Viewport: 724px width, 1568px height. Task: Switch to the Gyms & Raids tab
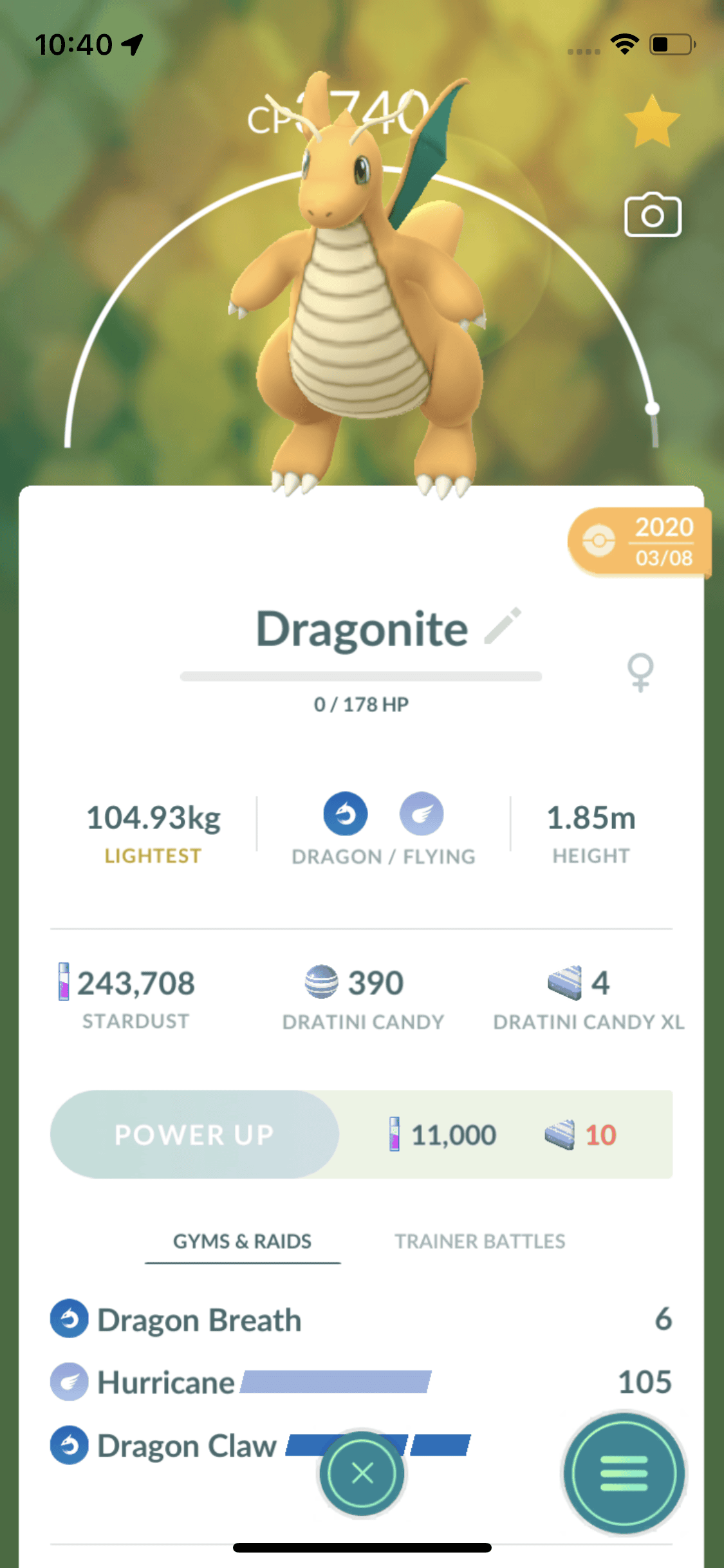tap(242, 1241)
